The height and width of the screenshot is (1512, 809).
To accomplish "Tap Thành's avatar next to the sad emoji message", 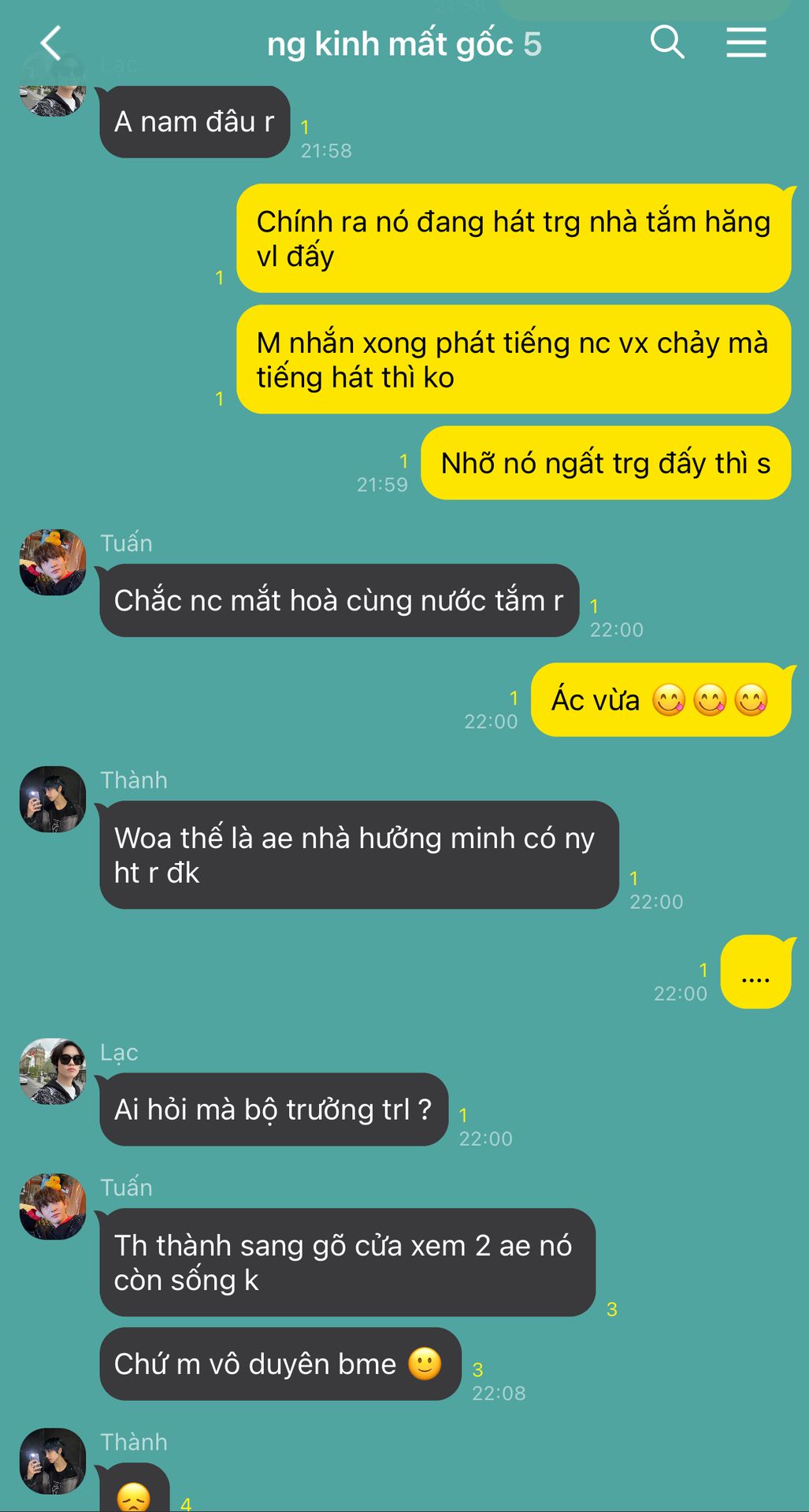I will click(53, 1461).
